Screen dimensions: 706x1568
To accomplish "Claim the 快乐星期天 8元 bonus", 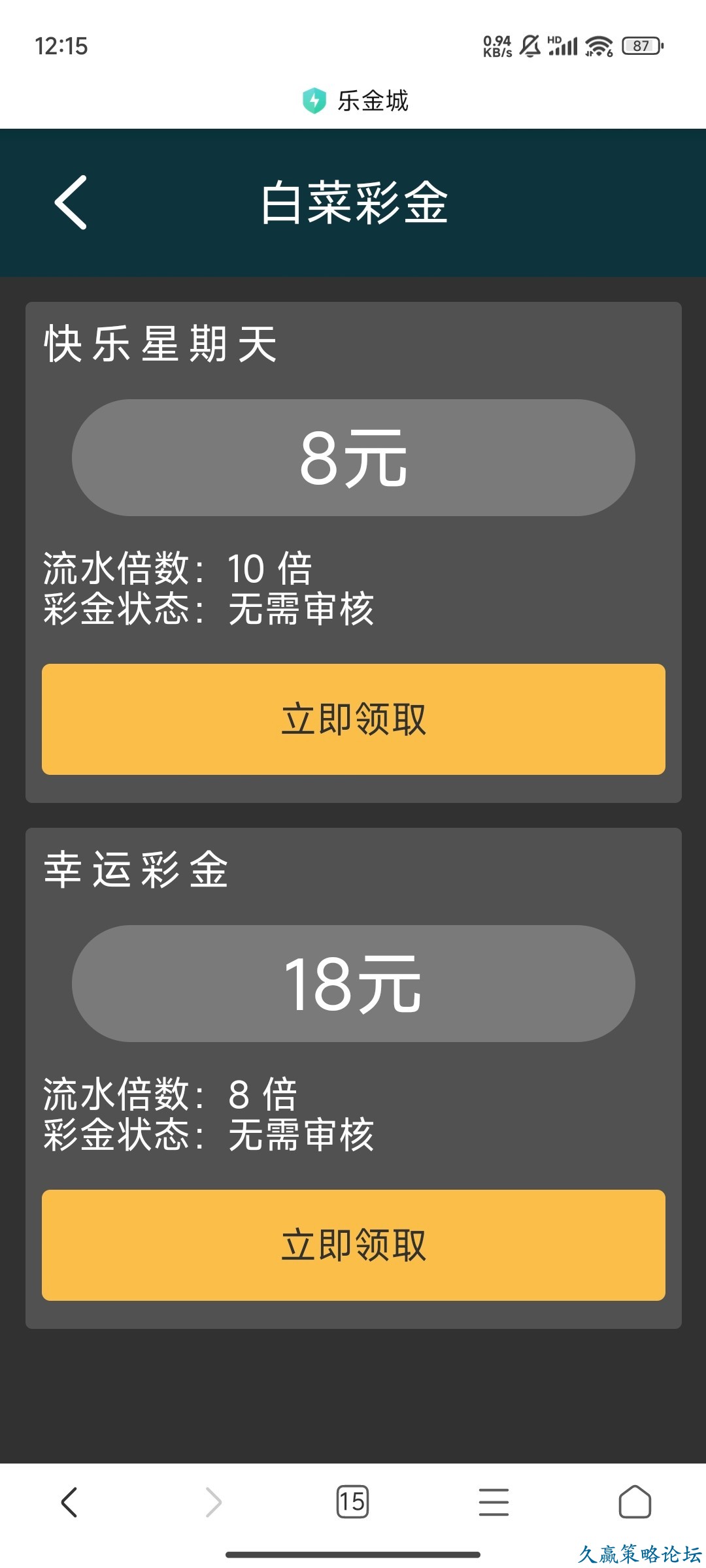I will point(353,719).
